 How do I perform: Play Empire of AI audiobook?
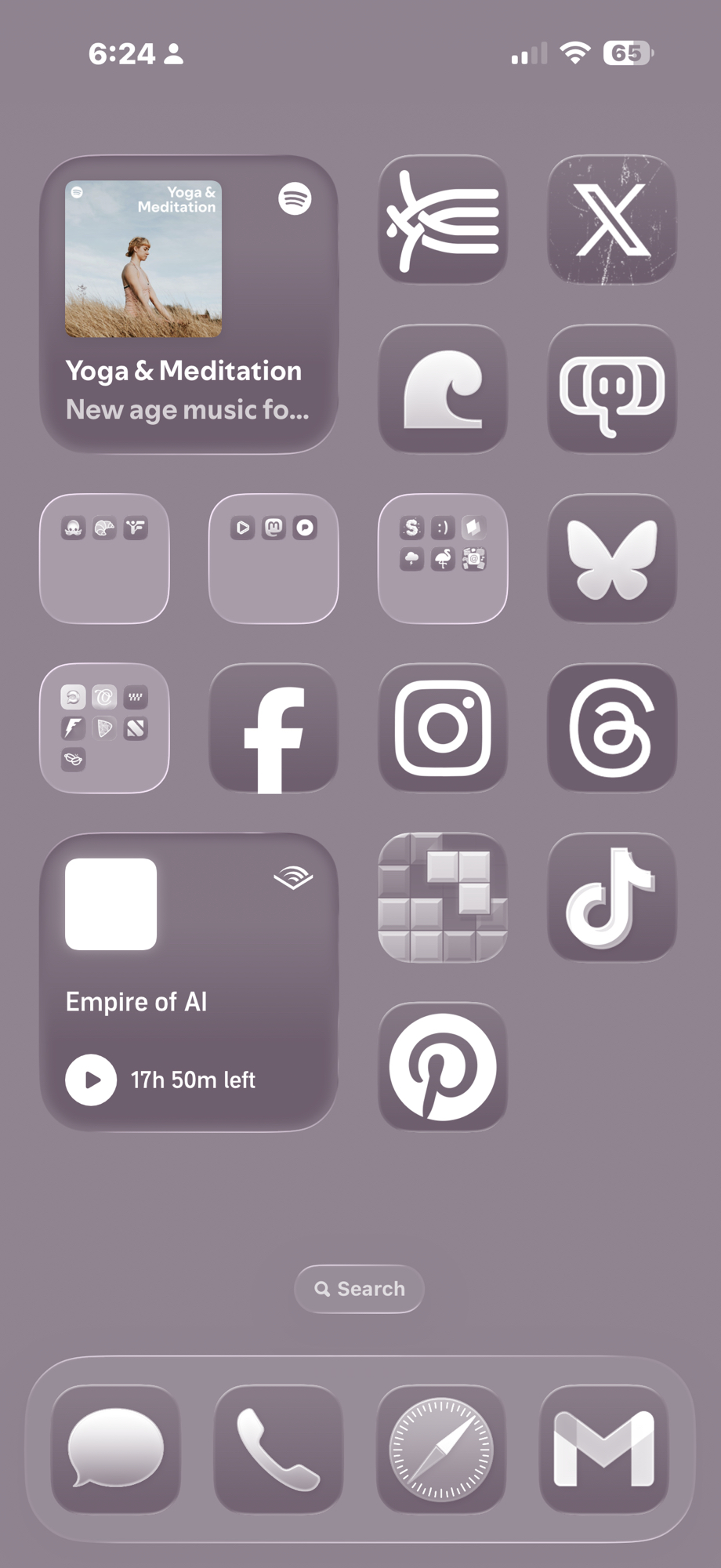(x=91, y=1080)
